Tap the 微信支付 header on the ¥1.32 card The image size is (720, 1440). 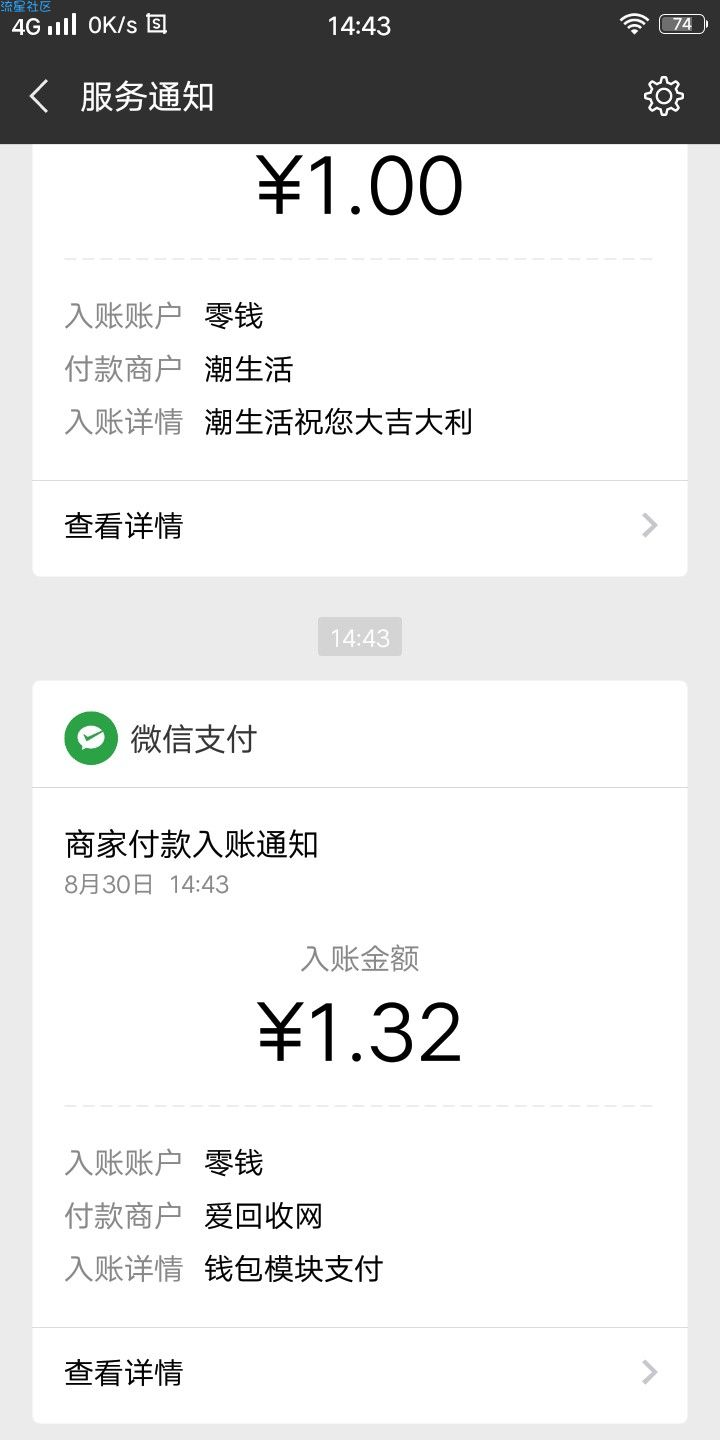point(360,738)
